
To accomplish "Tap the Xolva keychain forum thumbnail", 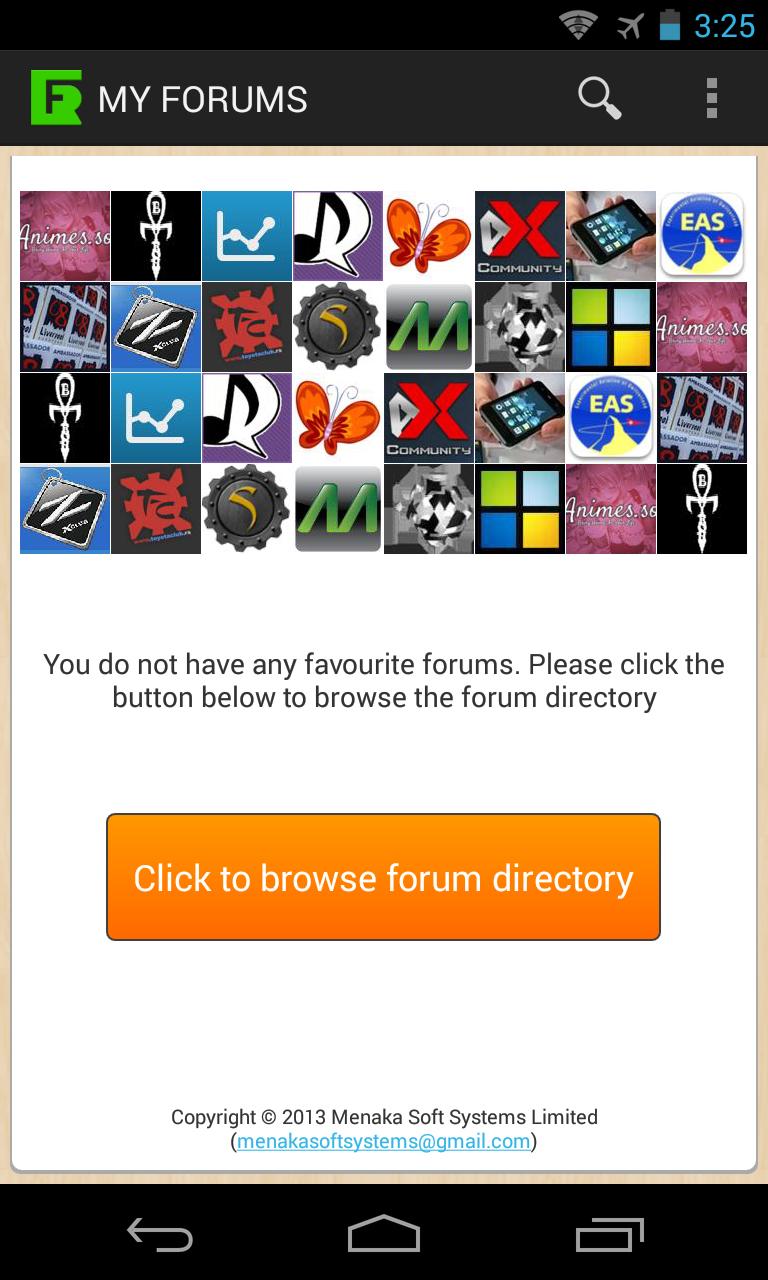I will pyautogui.click(x=155, y=326).
